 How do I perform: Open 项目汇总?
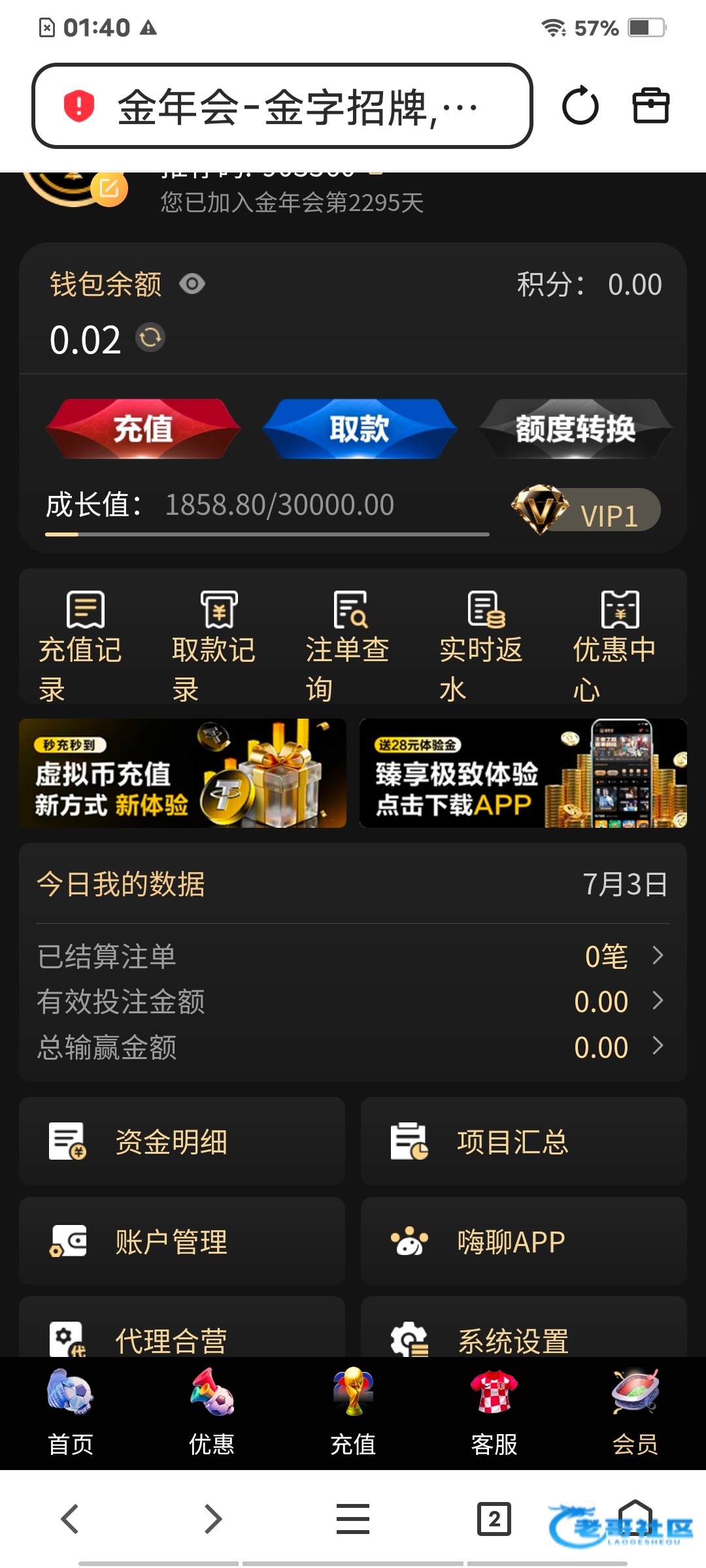pos(524,1141)
